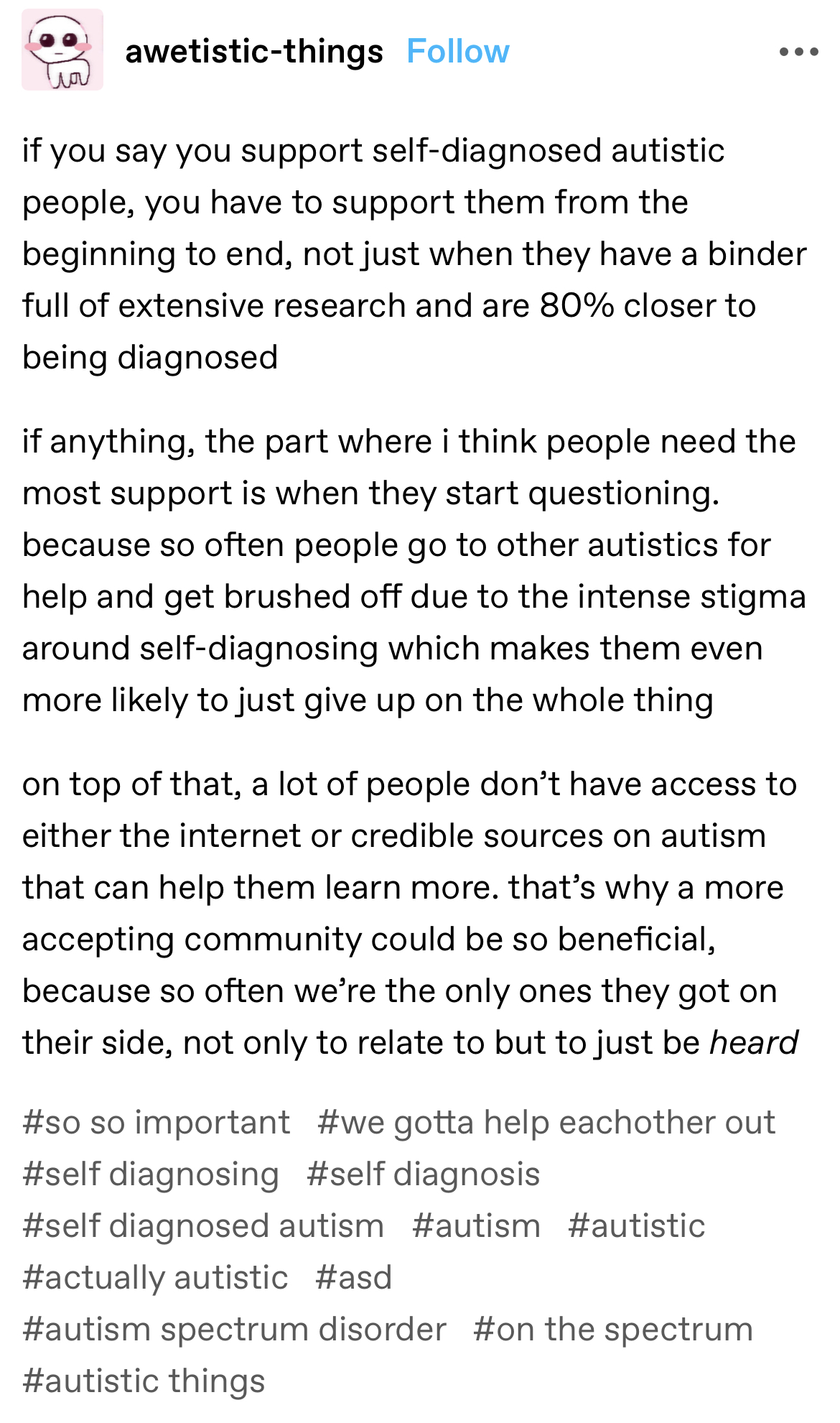
Task: Open the #so so important tag
Action: click(156, 1122)
